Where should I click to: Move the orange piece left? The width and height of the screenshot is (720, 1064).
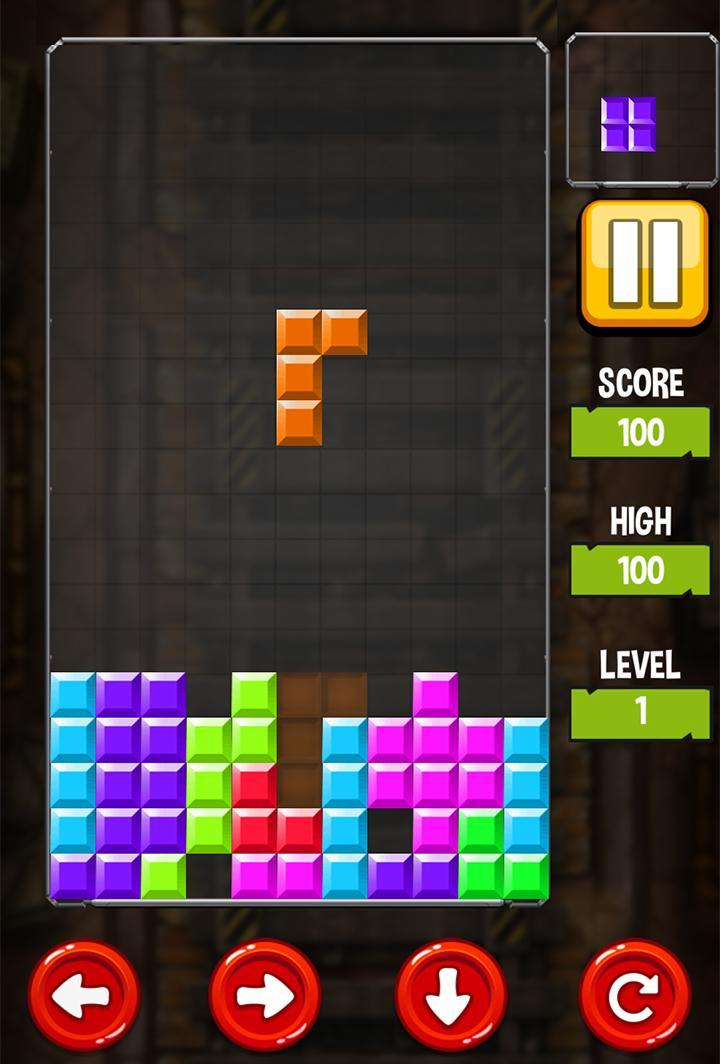[x=83, y=995]
